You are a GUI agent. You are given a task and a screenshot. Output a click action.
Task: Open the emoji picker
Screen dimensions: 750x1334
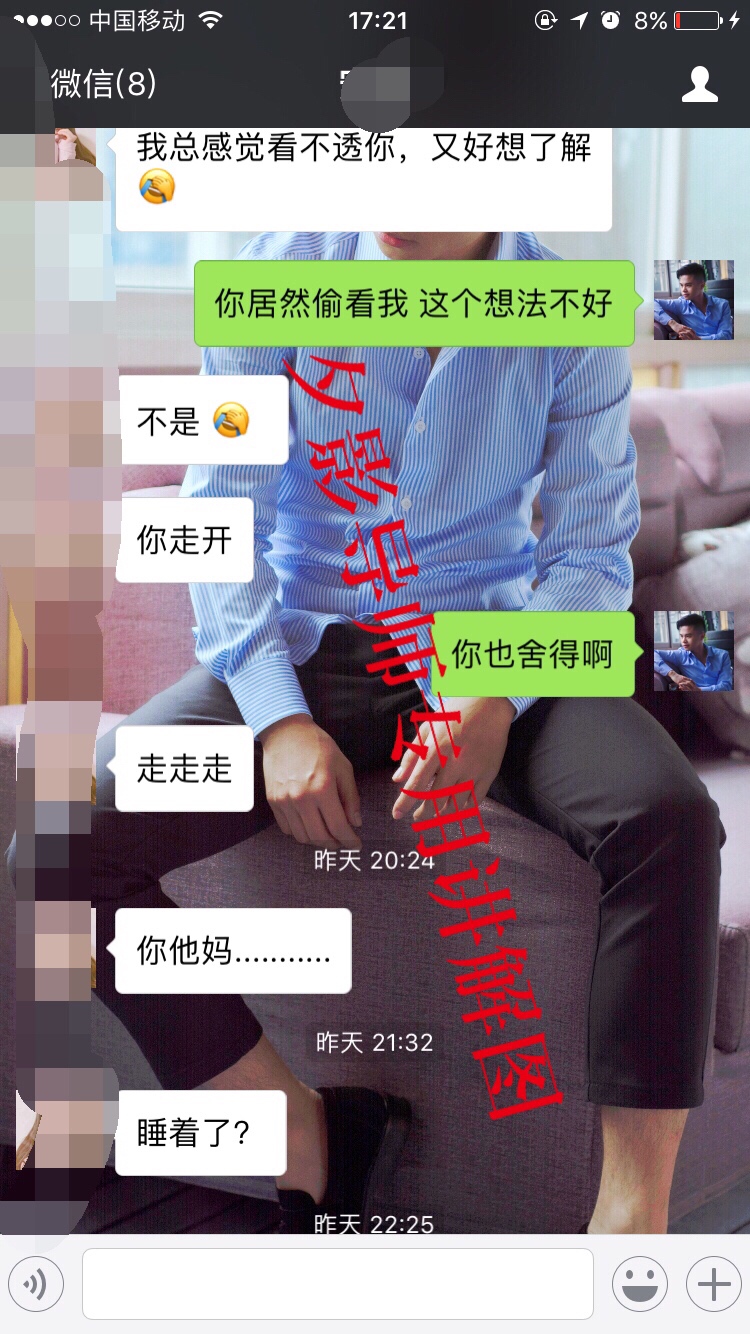640,1284
